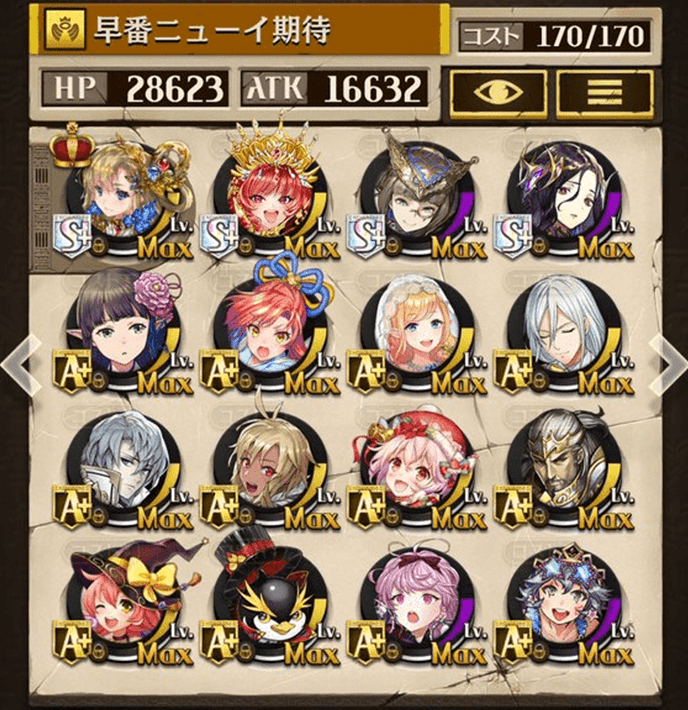Edit the deck name 早番ニューイ期待

240,29
